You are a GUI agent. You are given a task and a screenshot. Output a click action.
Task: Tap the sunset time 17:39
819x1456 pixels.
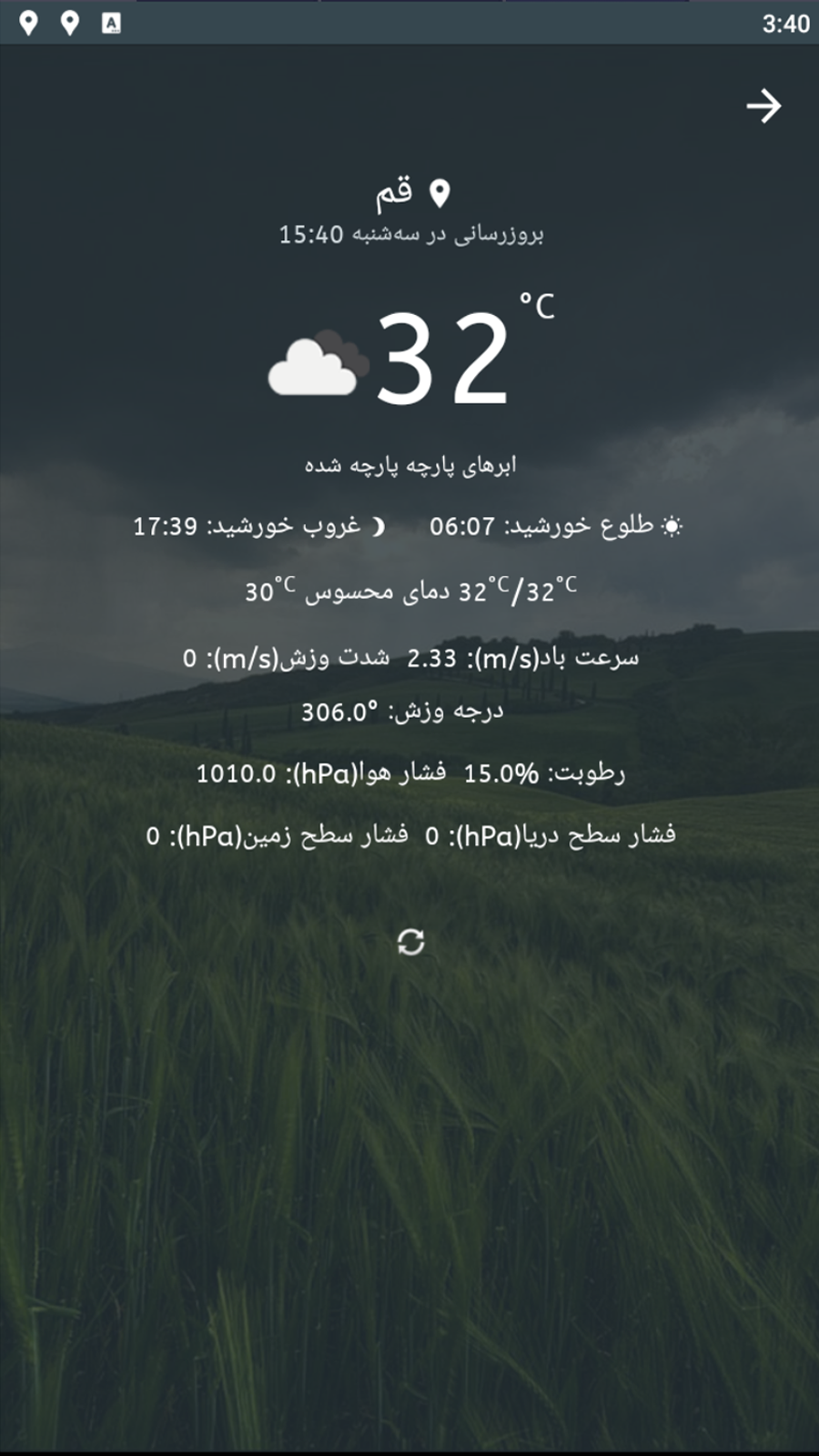pyautogui.click(x=164, y=526)
